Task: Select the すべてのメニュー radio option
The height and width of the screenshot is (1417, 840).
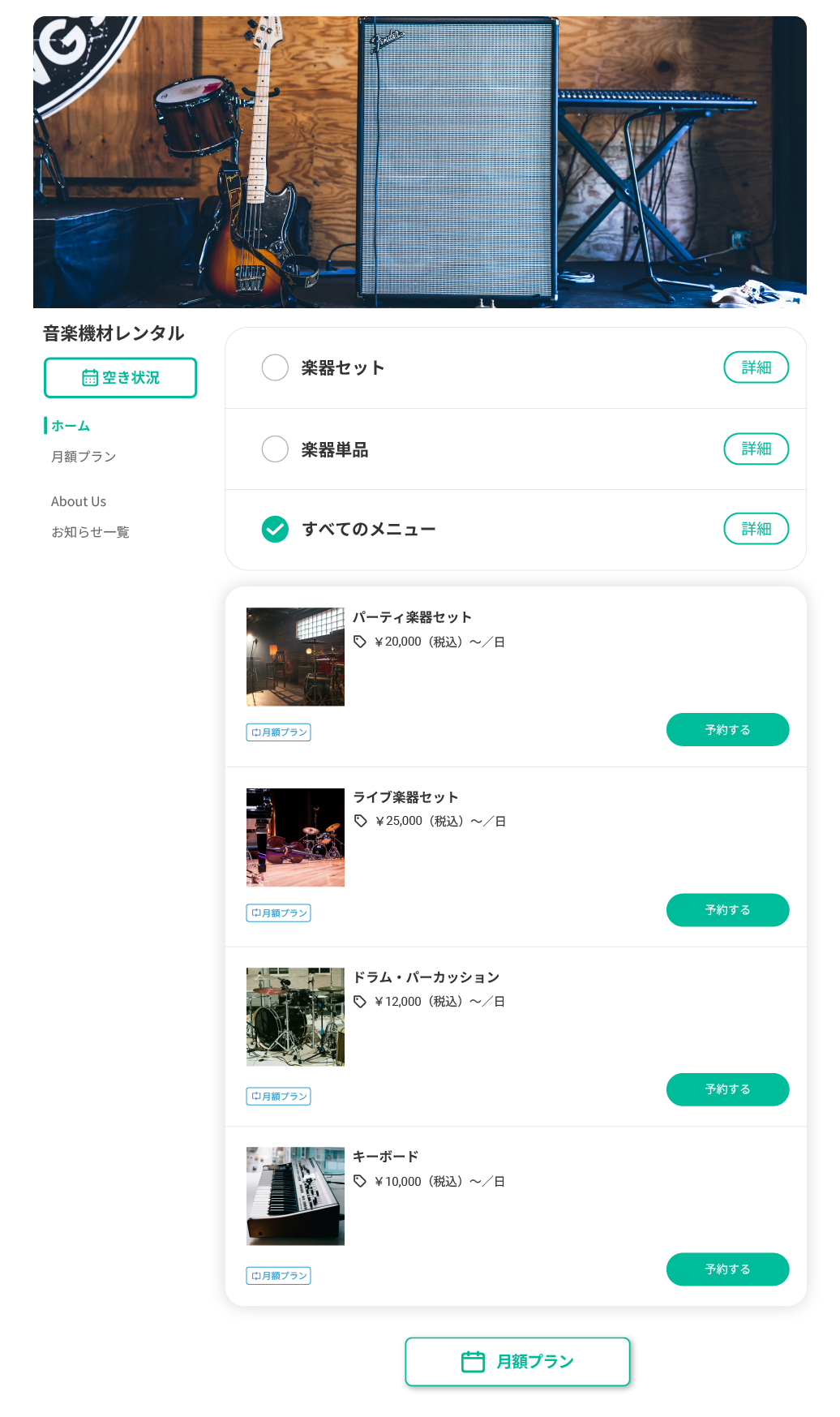Action: [x=275, y=529]
